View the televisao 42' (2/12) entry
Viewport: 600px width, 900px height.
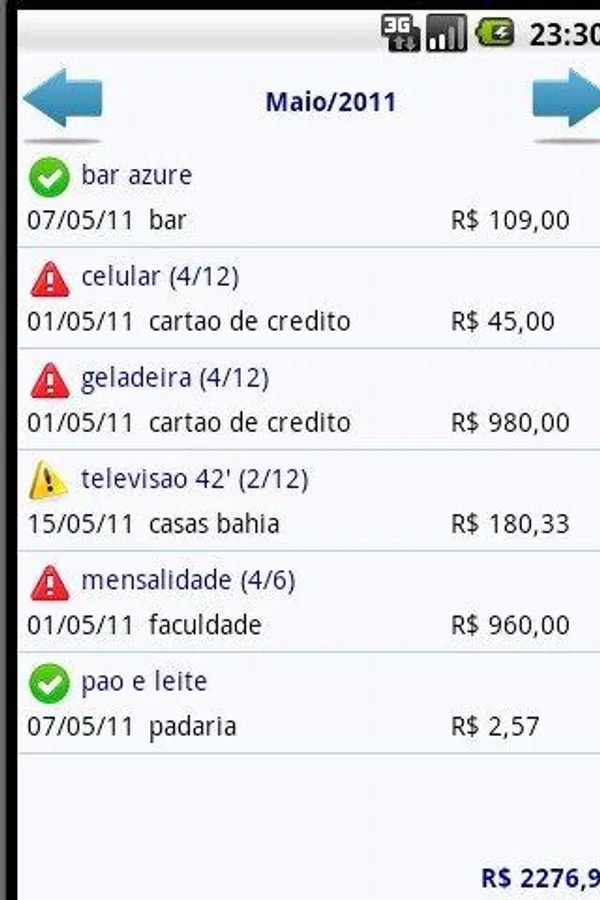click(300, 500)
